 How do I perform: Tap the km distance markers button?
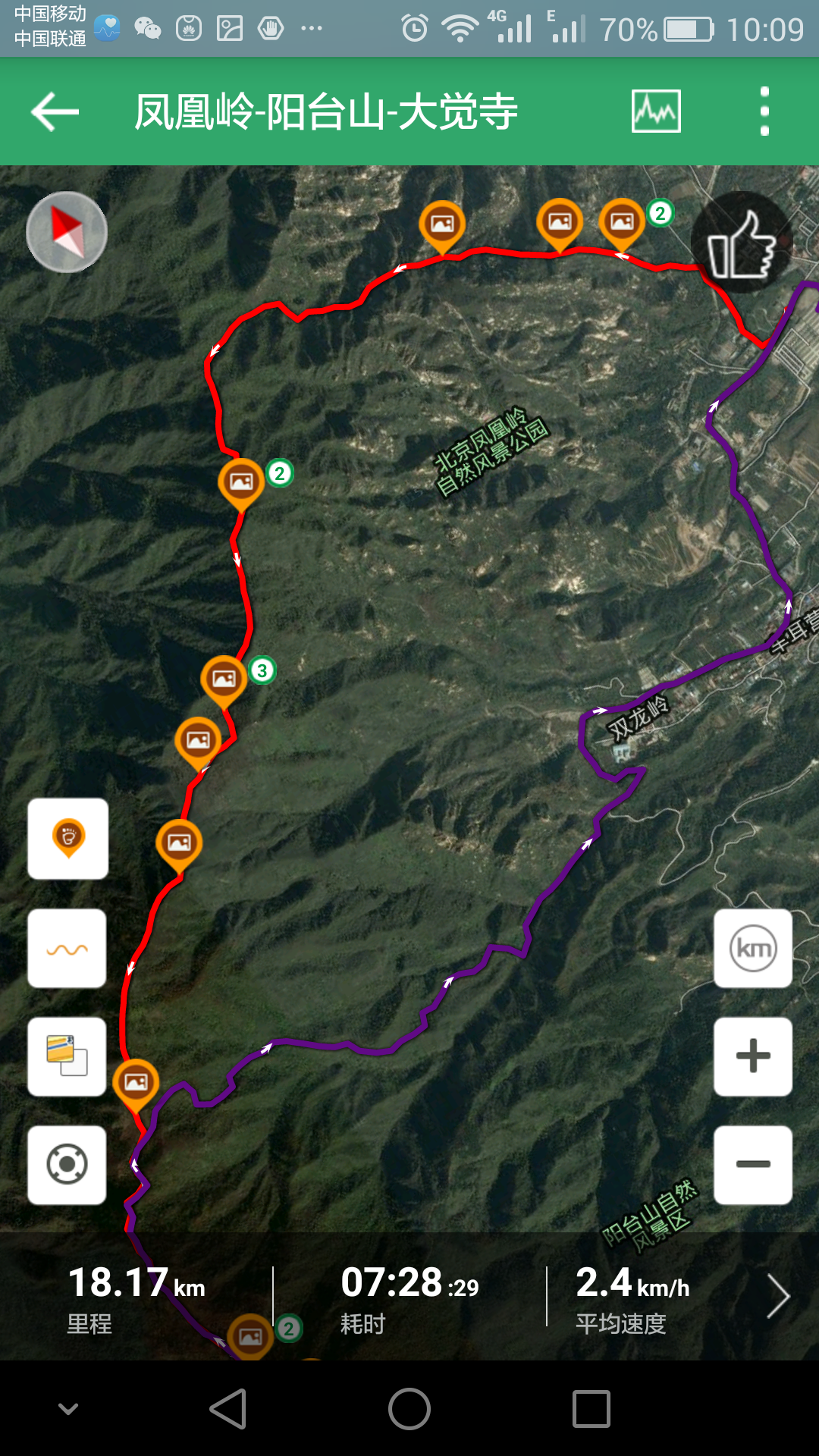click(x=753, y=949)
